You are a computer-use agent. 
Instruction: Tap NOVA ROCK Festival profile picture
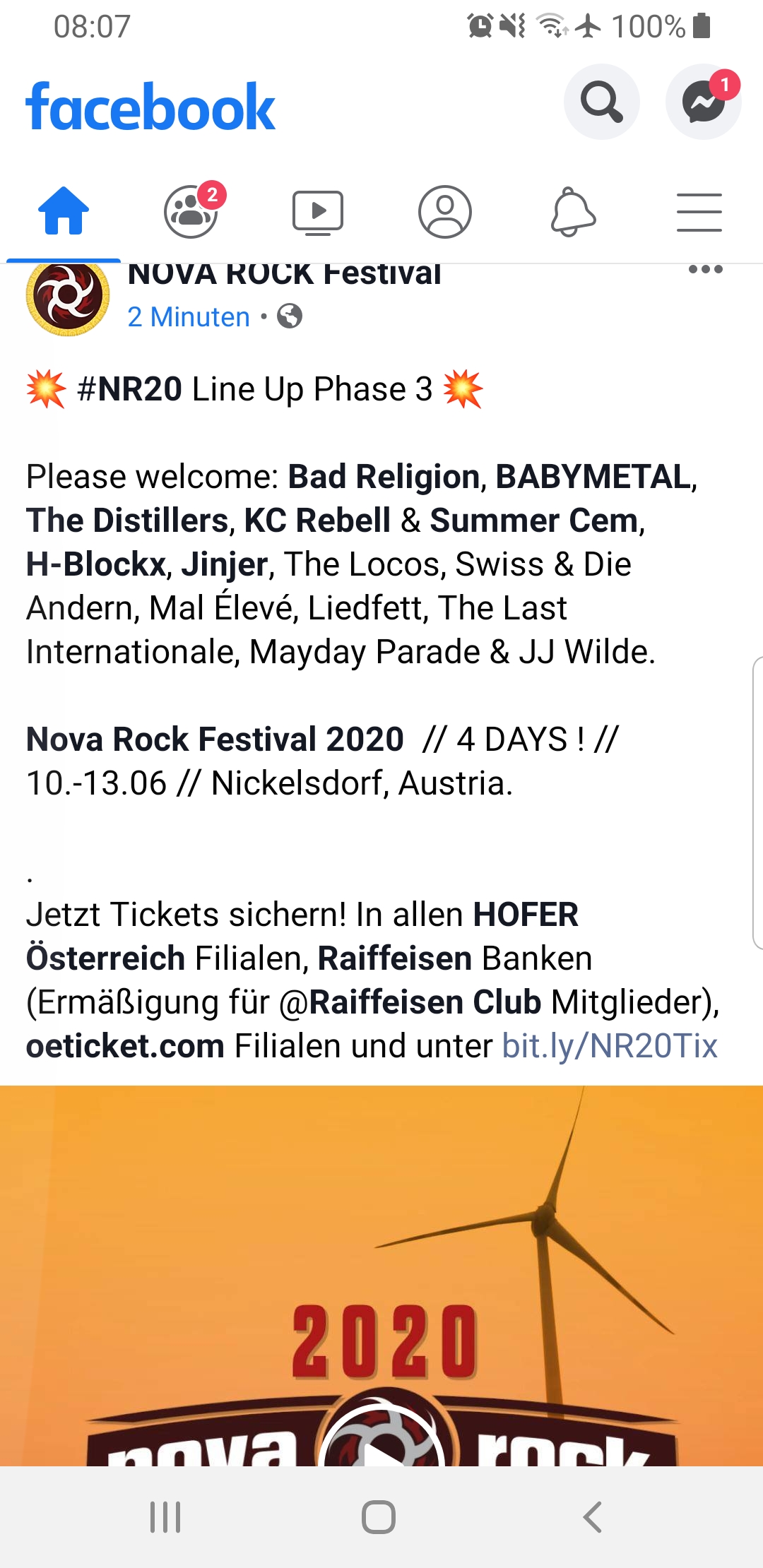(68, 297)
